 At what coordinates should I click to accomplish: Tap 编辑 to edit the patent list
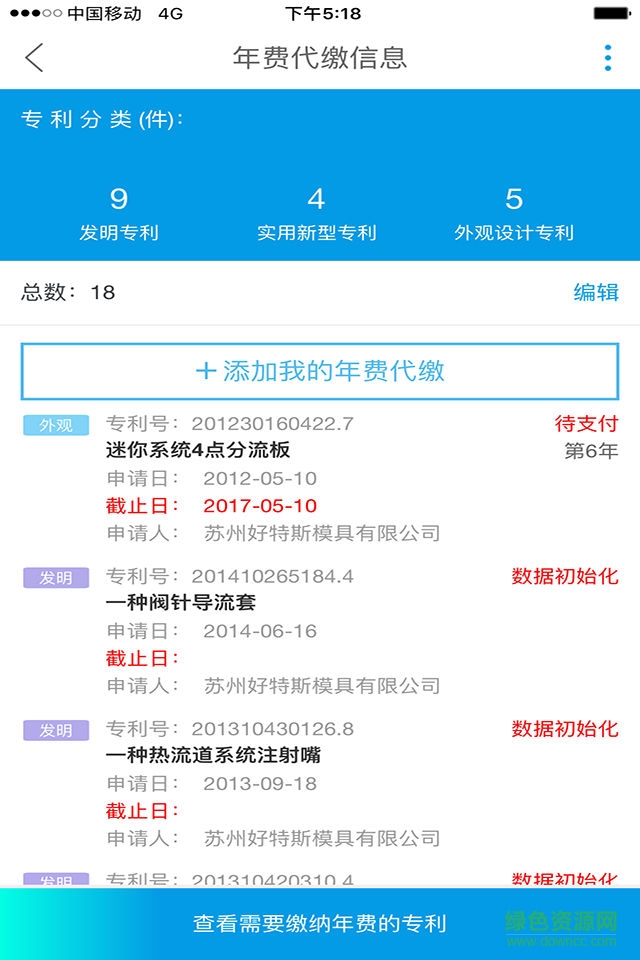[595, 292]
